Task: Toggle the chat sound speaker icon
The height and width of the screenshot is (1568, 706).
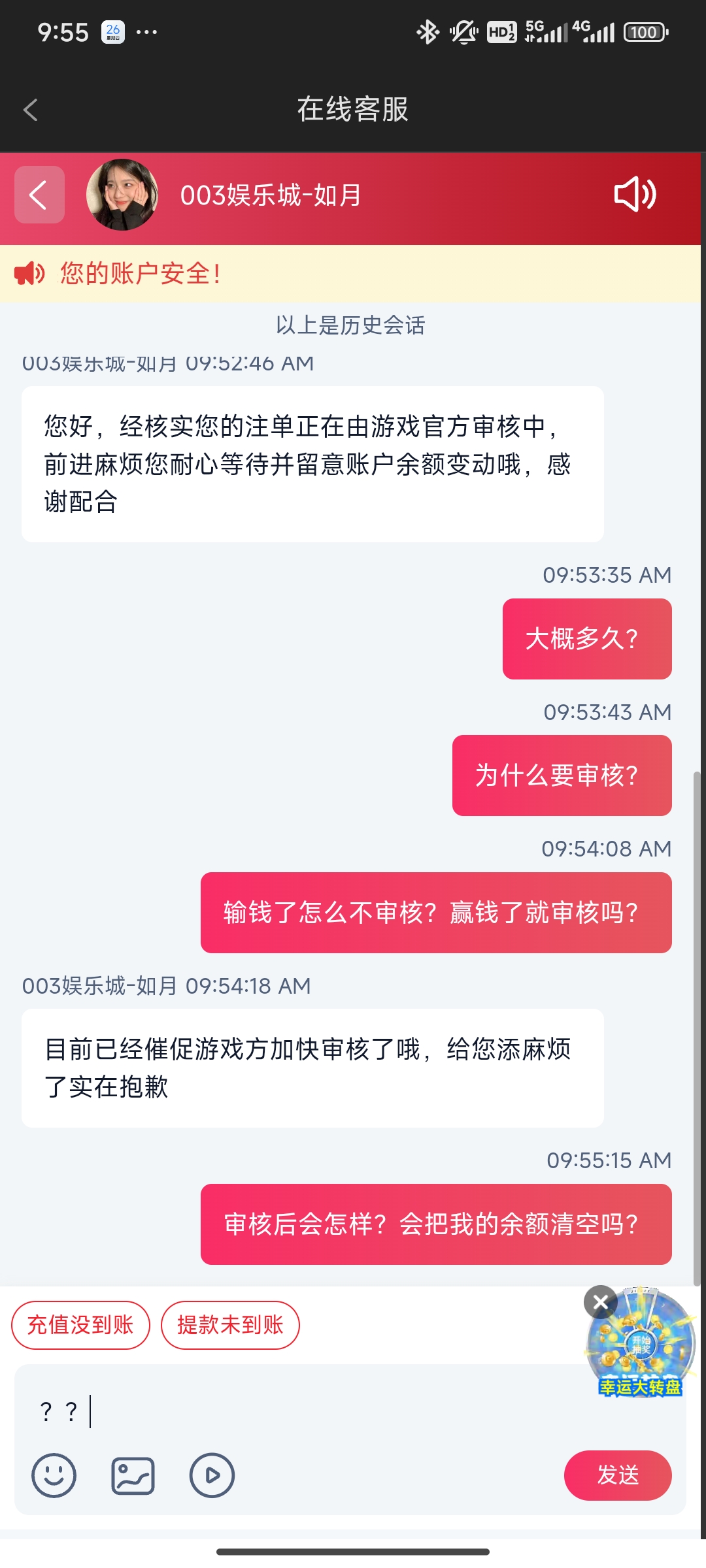Action: tap(634, 195)
